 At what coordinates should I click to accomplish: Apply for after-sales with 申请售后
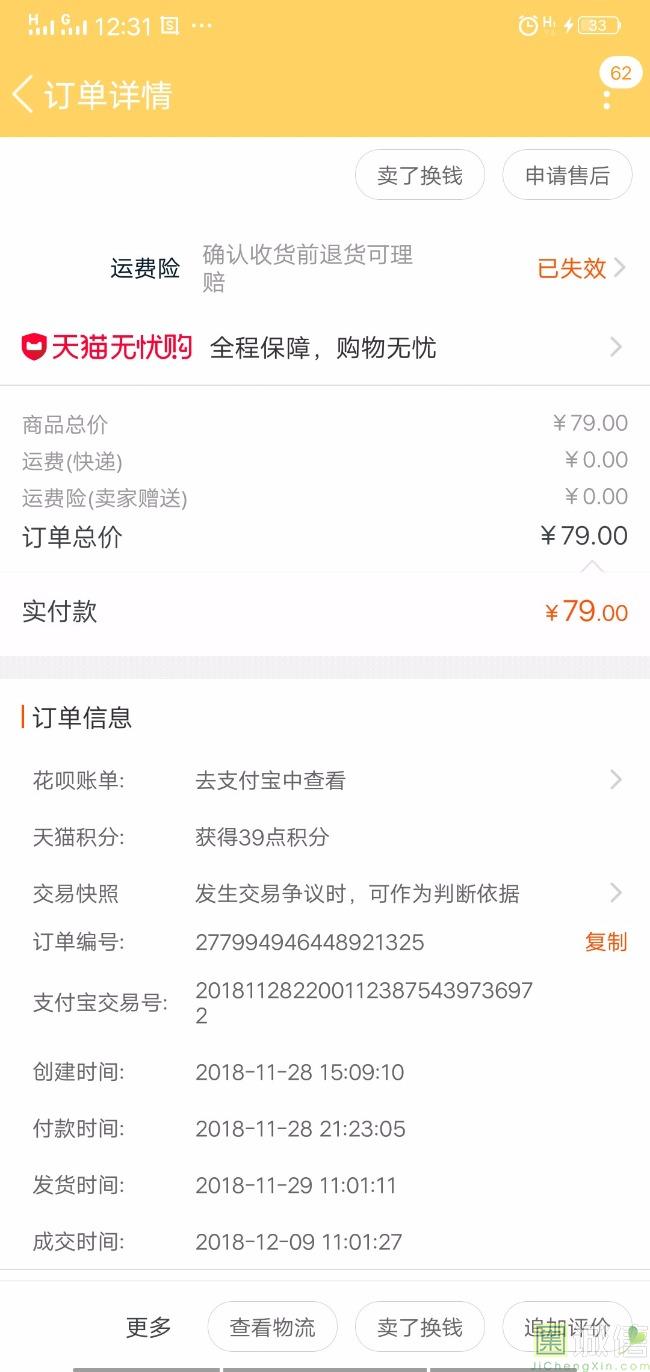coord(567,176)
